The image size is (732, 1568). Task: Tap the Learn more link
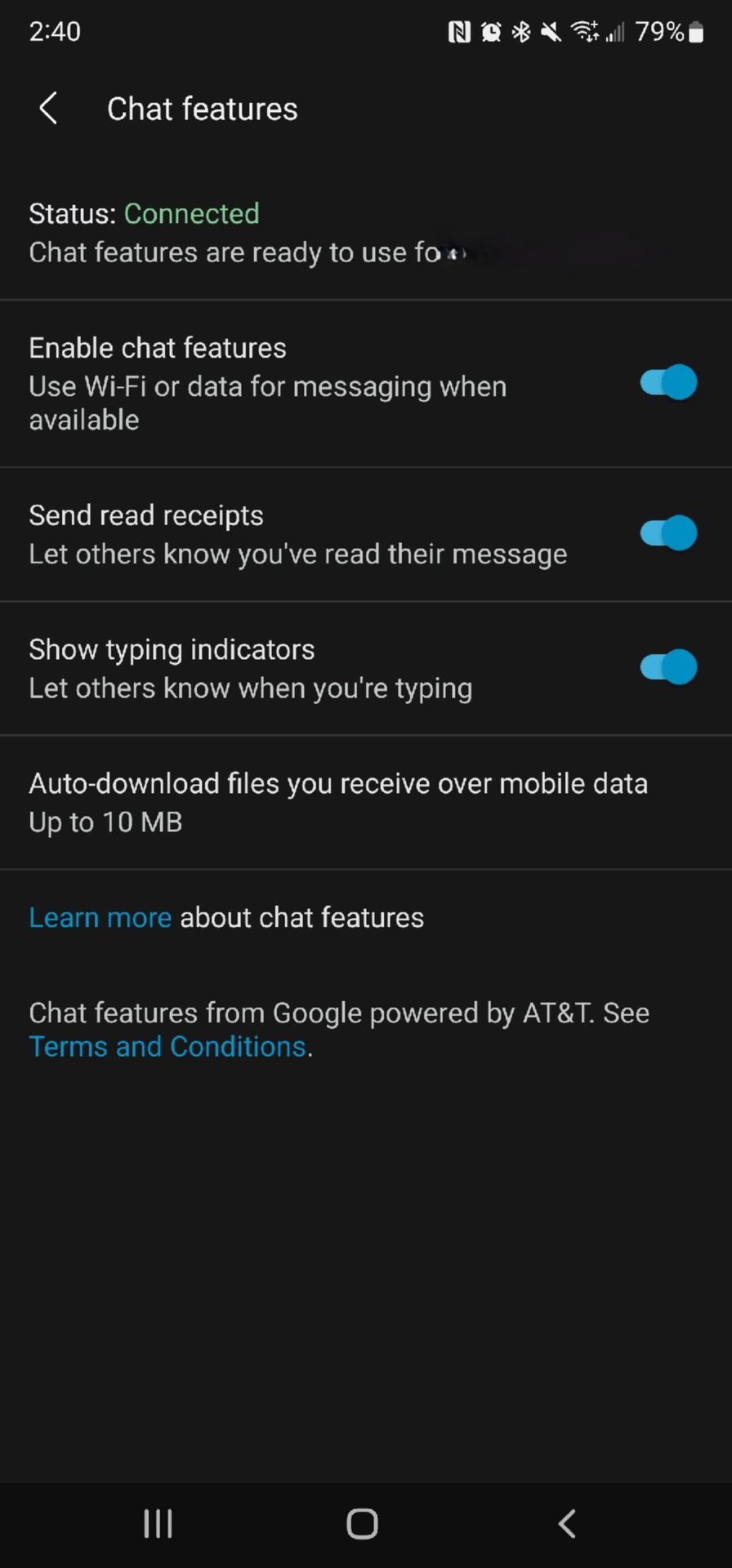100,918
